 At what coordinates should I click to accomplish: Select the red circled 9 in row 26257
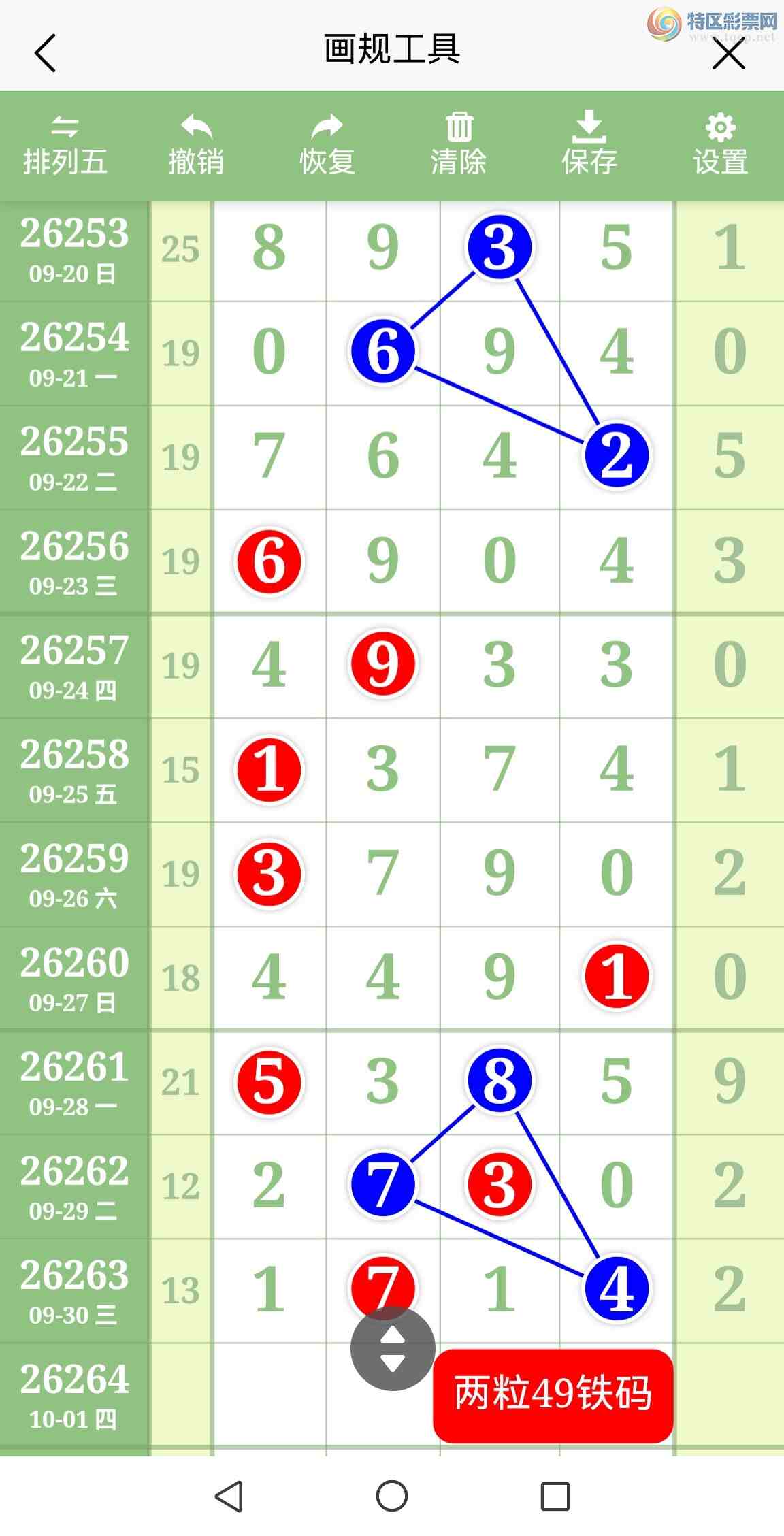tap(383, 664)
